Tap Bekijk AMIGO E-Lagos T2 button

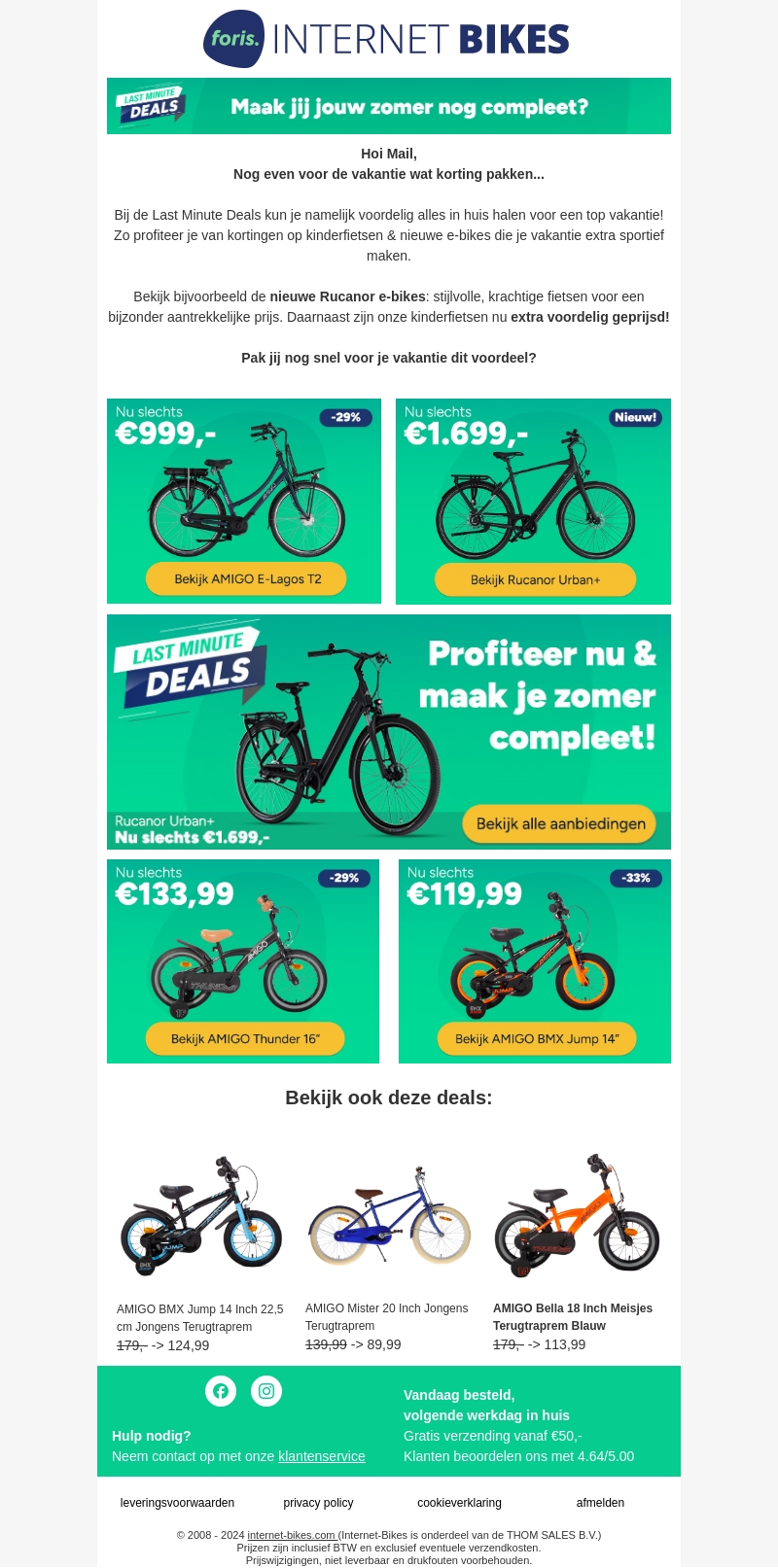(246, 578)
